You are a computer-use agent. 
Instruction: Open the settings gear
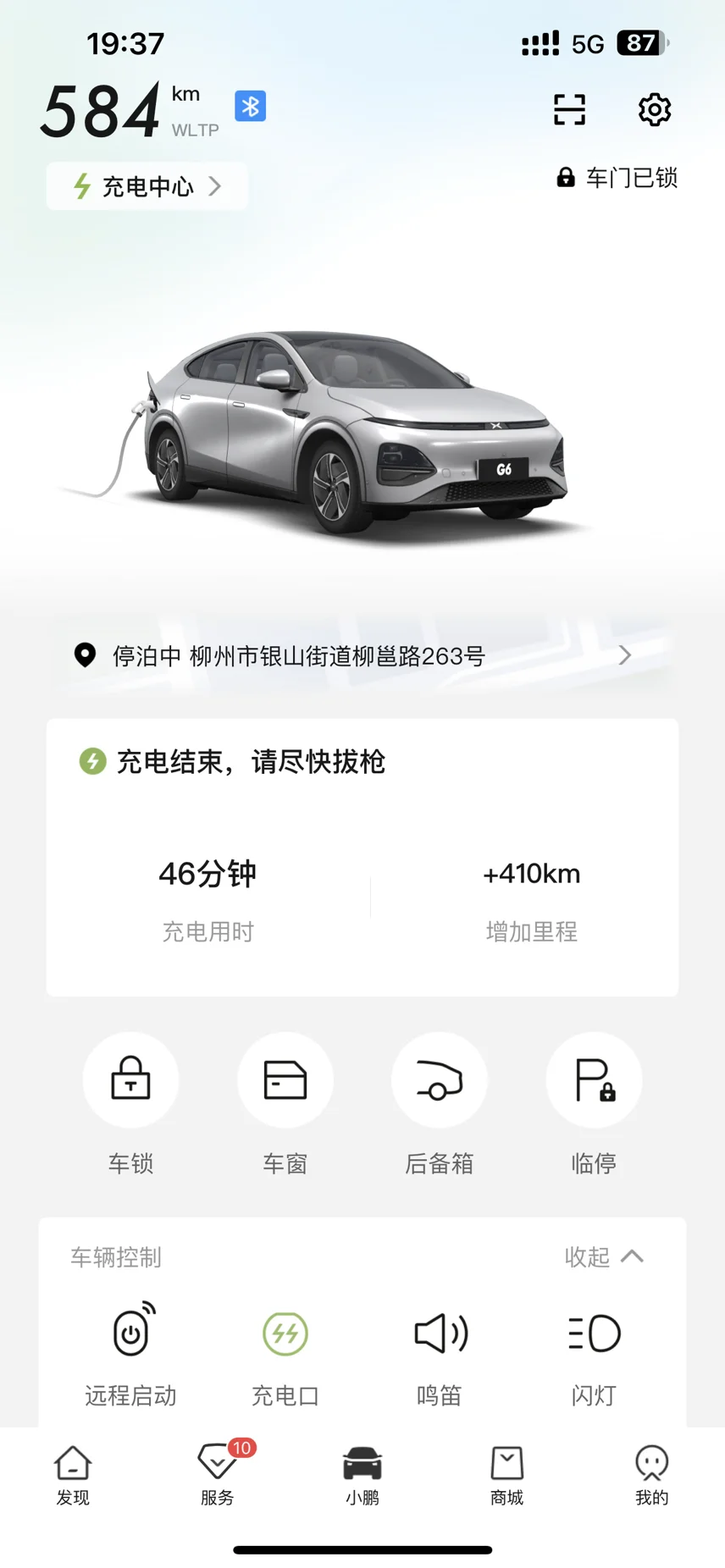click(x=654, y=109)
